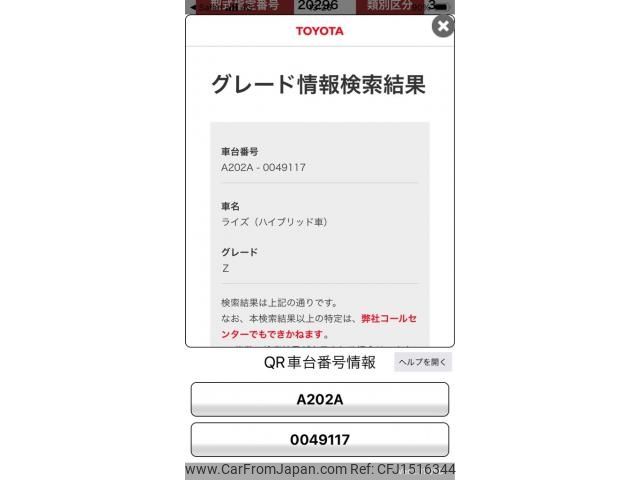Tap the A202A chassis code button
Screen dimensions: 640x480
click(x=320, y=399)
